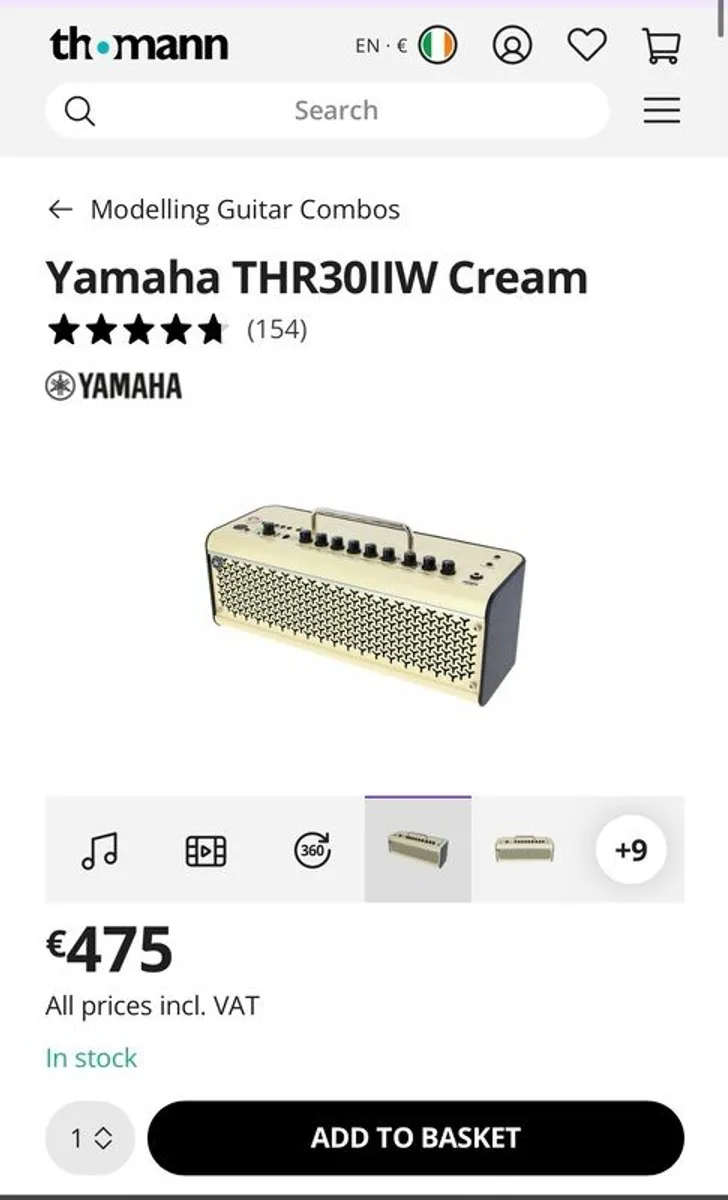
Task: Play the product audio samples via note icon
Action: click(97, 849)
